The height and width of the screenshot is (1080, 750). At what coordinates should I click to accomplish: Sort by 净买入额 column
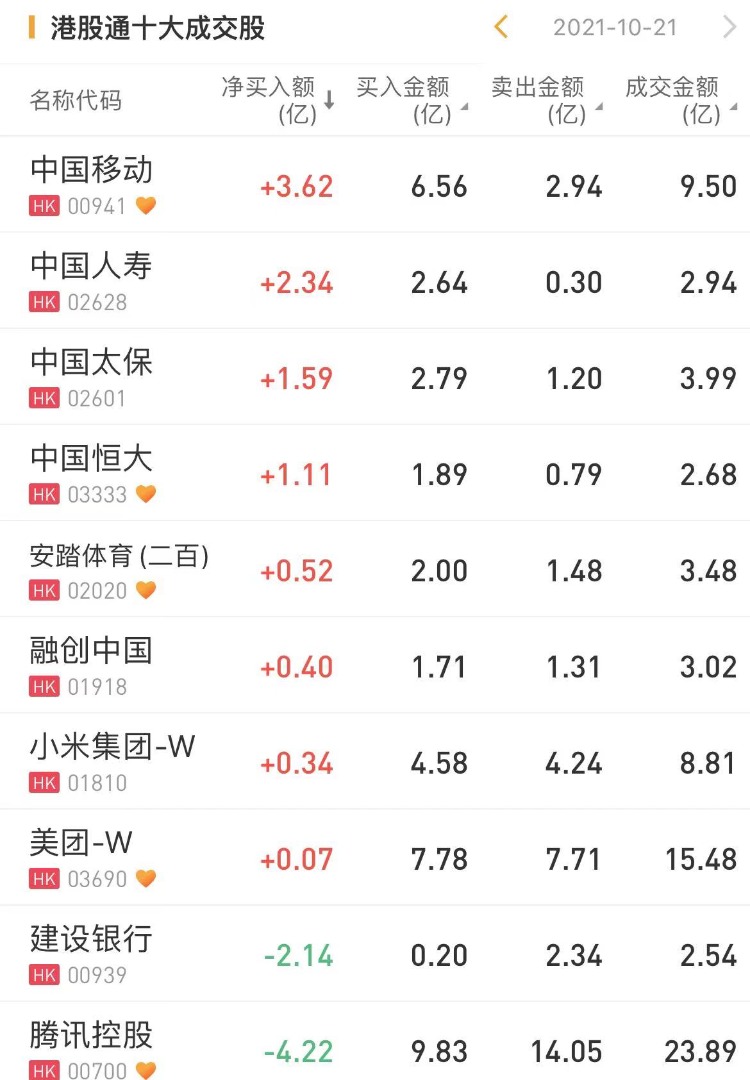coord(278,100)
